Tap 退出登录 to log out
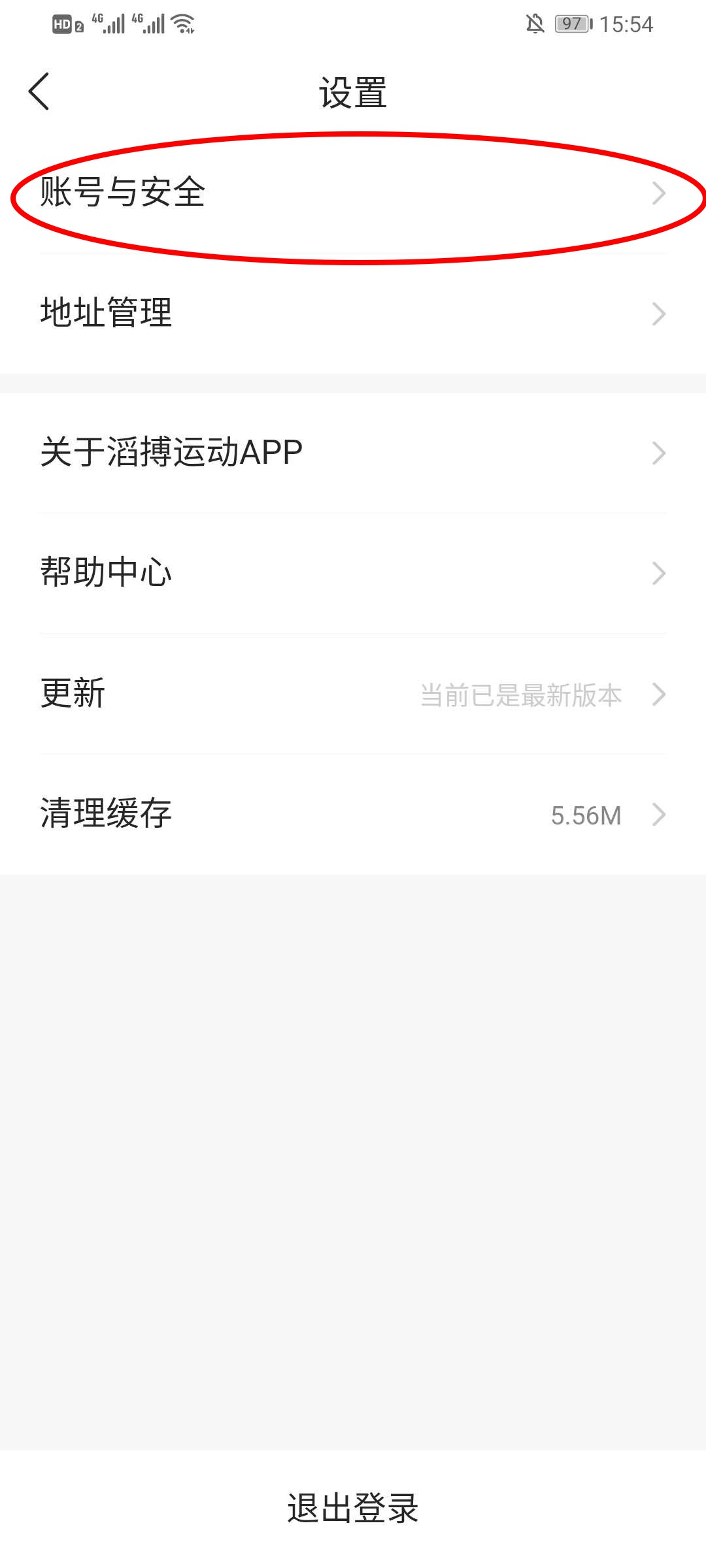The image size is (706, 1568). point(353,1508)
